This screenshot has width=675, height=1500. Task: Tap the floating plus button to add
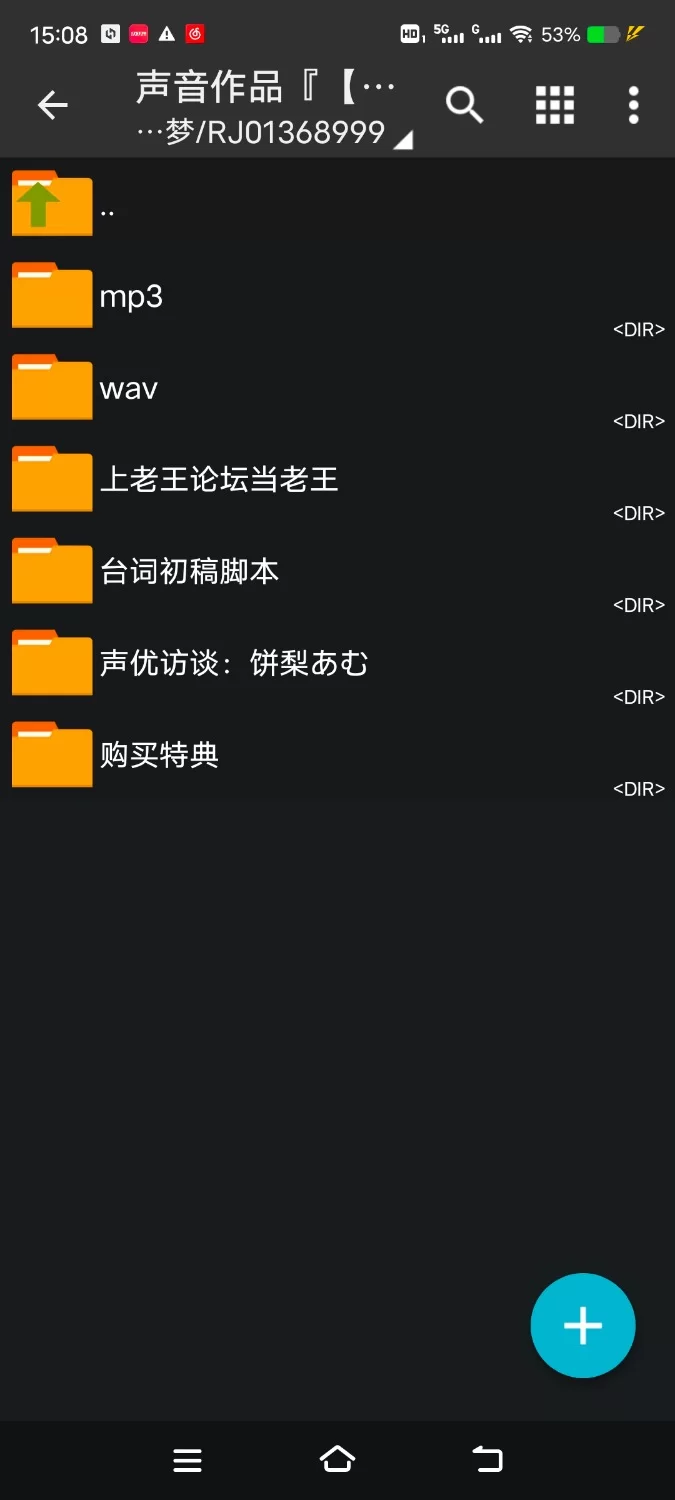click(x=583, y=1326)
